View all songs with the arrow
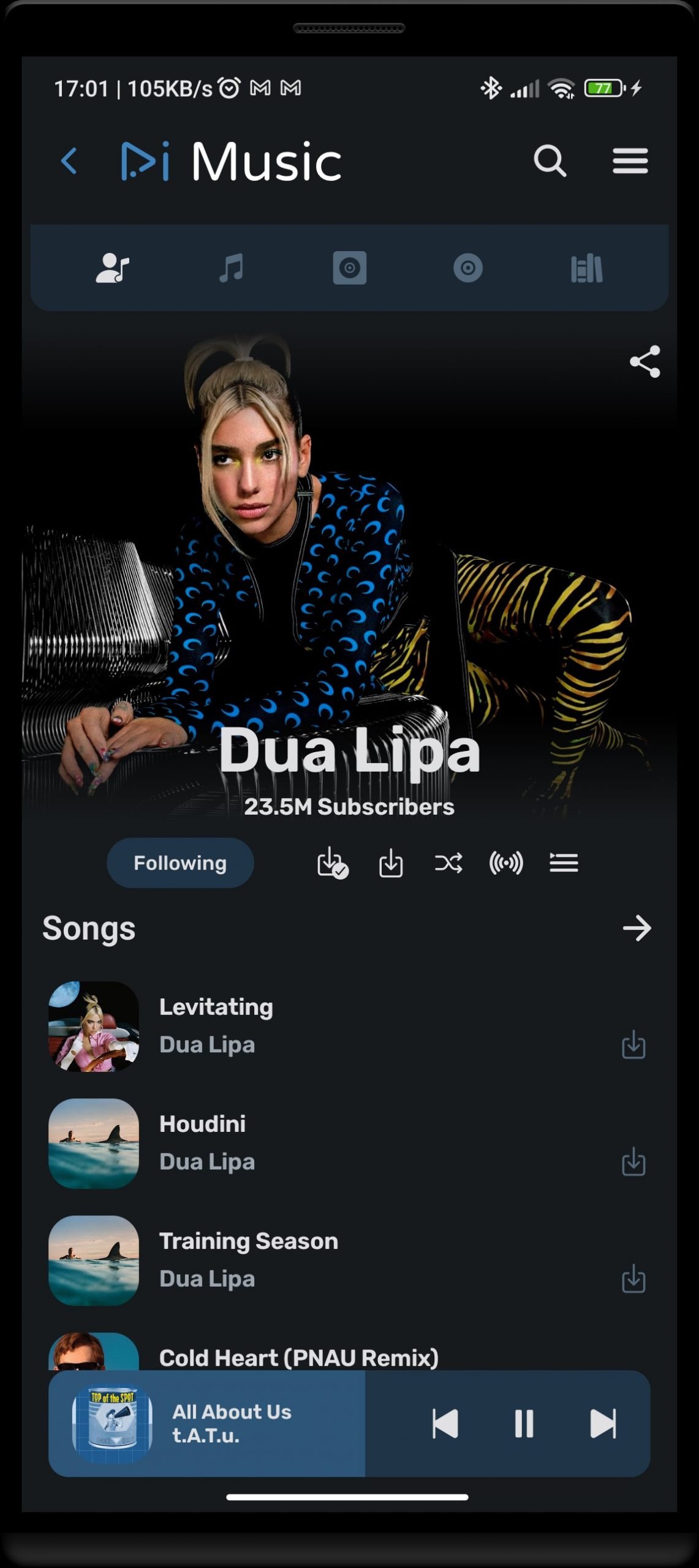The width and height of the screenshot is (699, 1568). click(637, 928)
